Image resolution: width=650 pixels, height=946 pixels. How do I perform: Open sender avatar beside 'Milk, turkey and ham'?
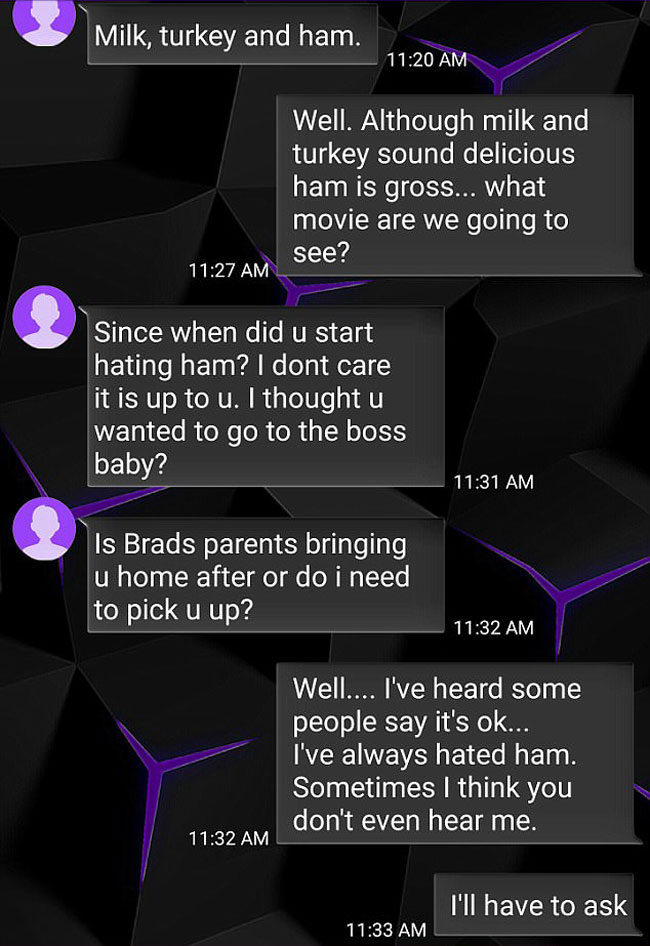[45, 18]
